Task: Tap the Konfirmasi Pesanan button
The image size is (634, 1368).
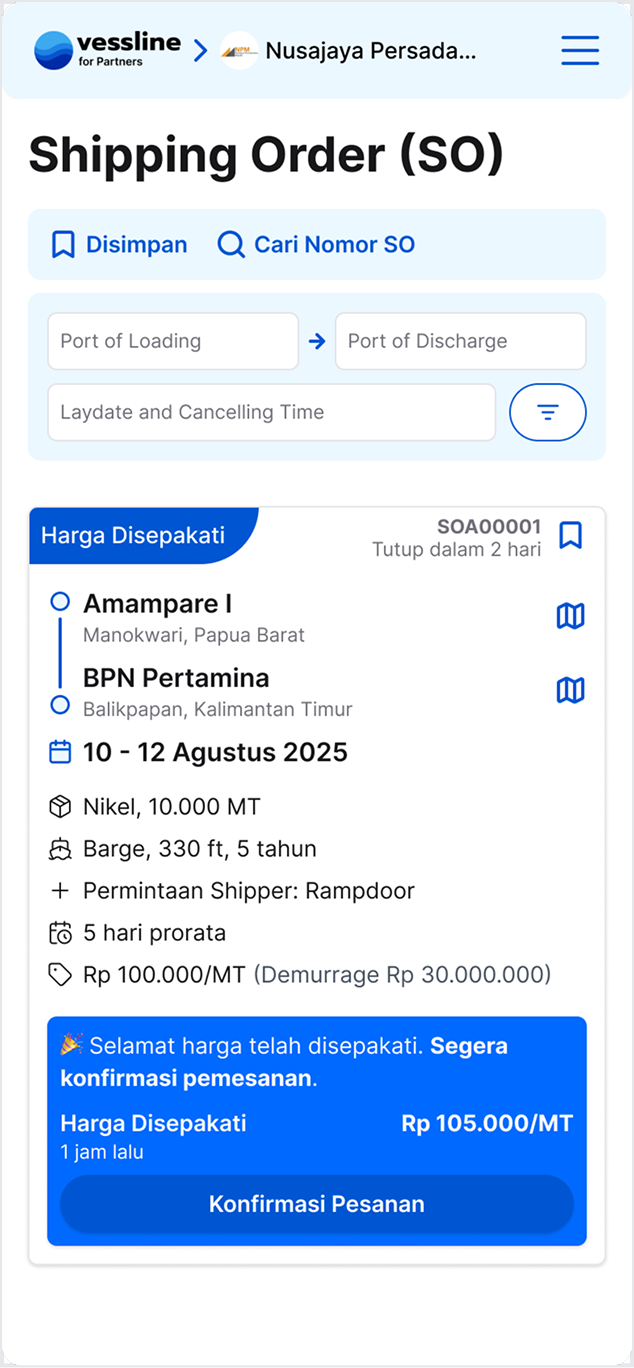Action: pyautogui.click(x=317, y=1204)
